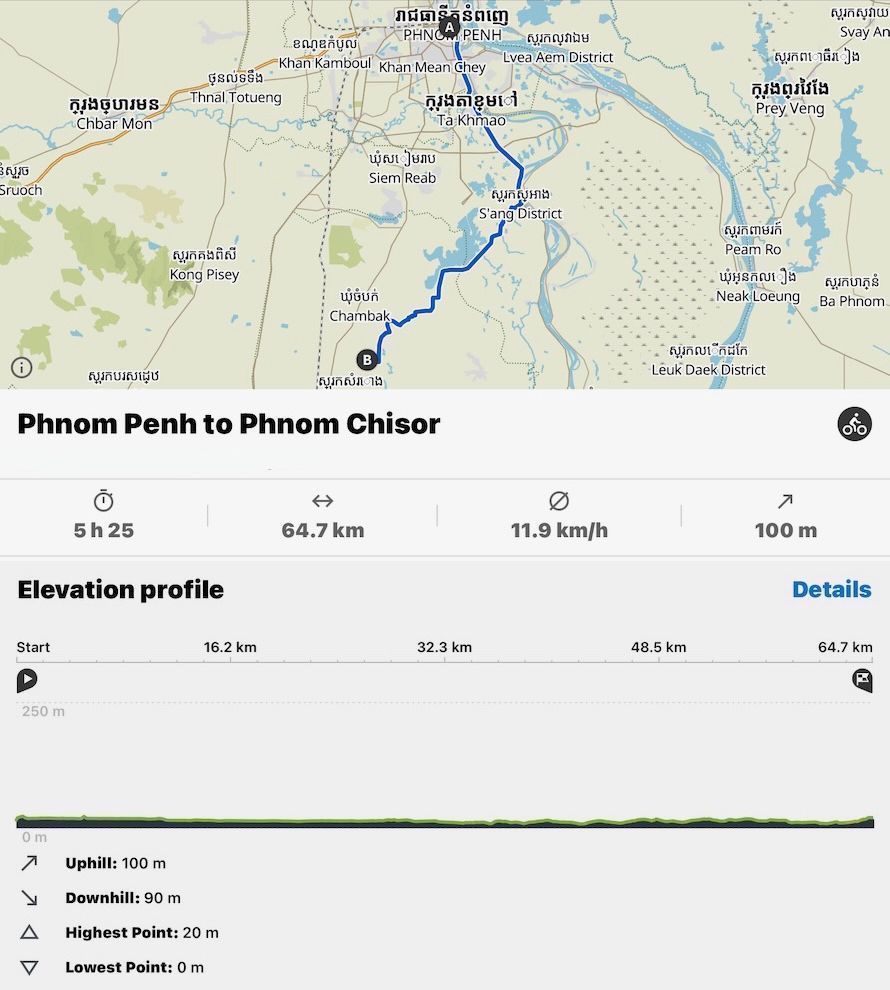Select destination marker B on the map
890x990 pixels.
tap(367, 359)
